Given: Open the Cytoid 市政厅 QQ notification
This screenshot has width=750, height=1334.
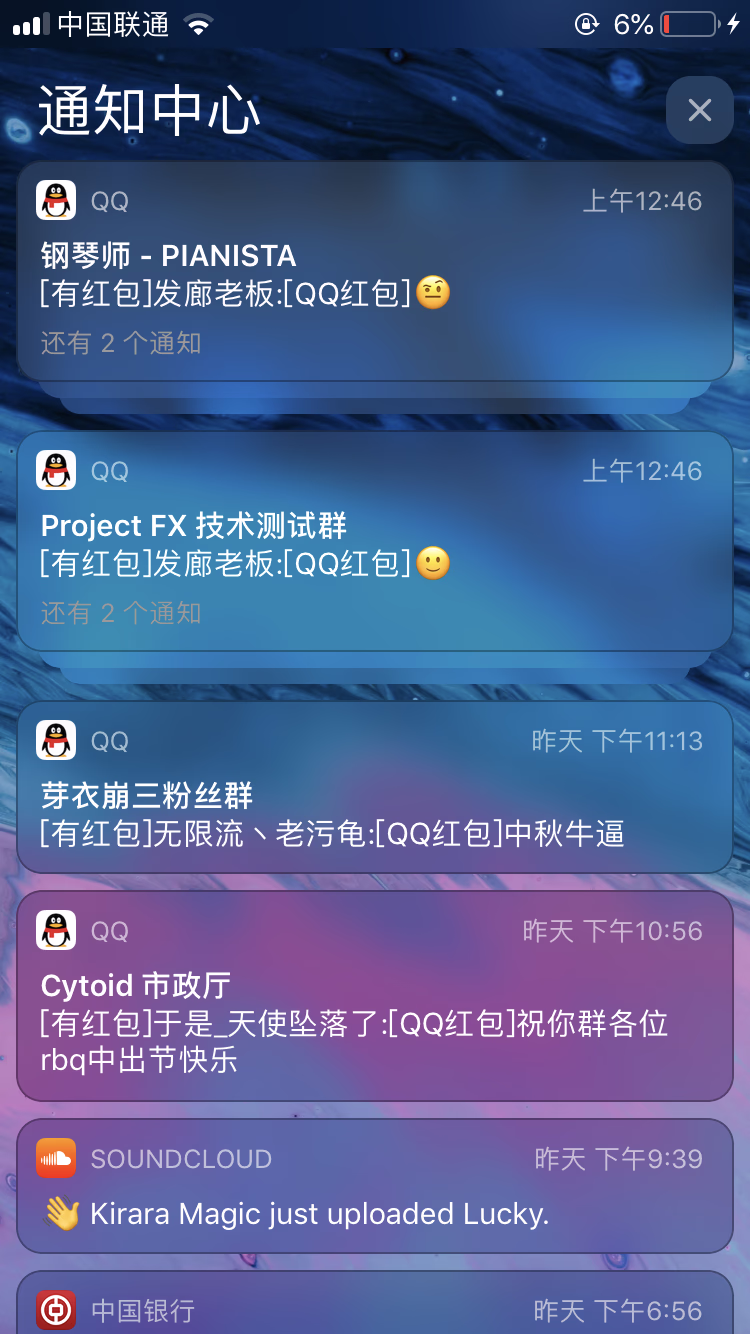Looking at the screenshot, I should [x=375, y=997].
